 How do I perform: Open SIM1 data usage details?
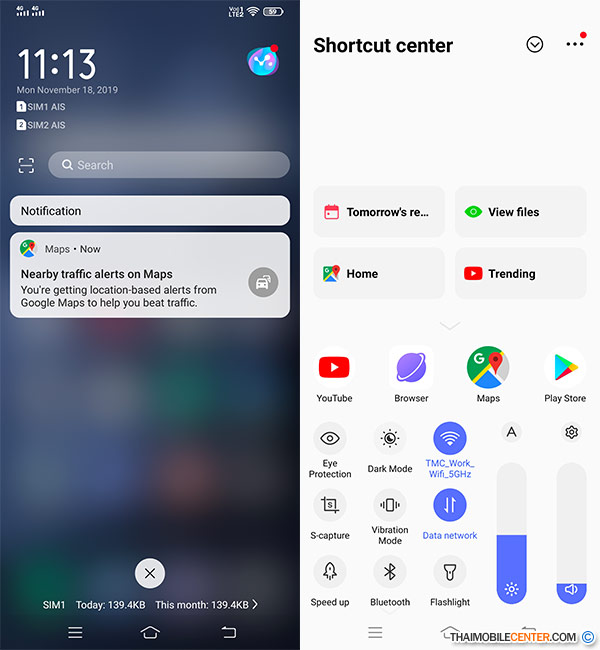pyautogui.click(x=150, y=604)
